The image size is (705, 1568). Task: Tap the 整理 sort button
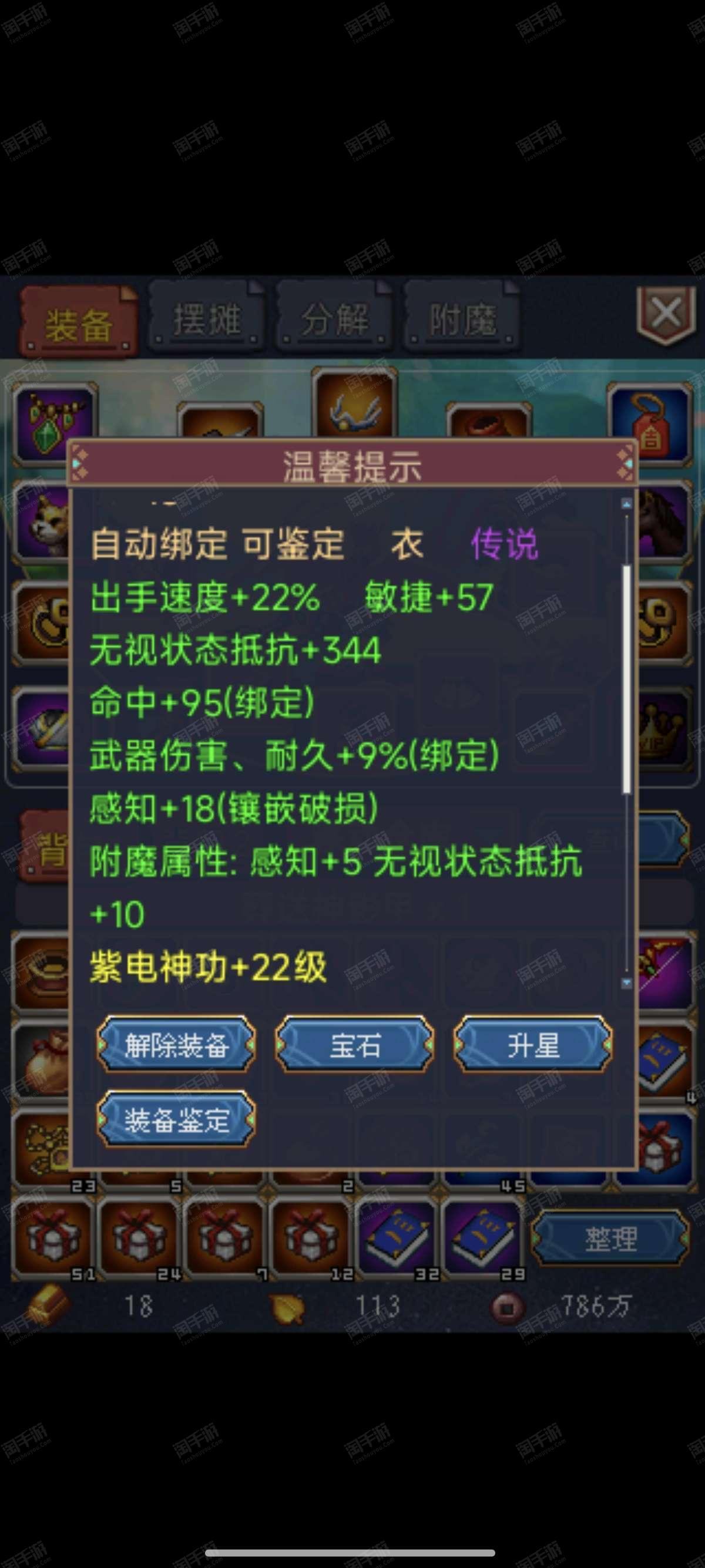(x=610, y=1237)
